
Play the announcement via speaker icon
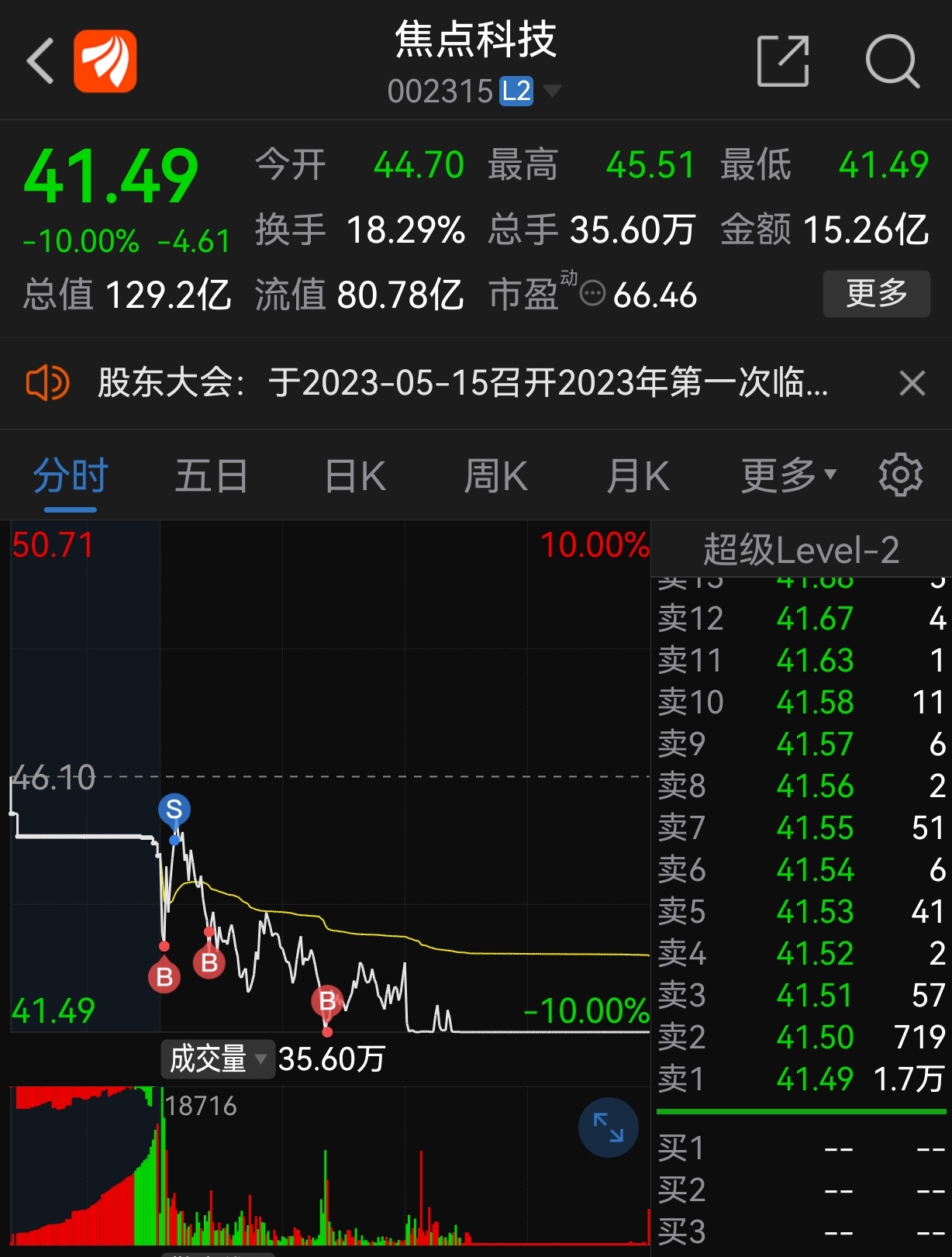(48, 383)
